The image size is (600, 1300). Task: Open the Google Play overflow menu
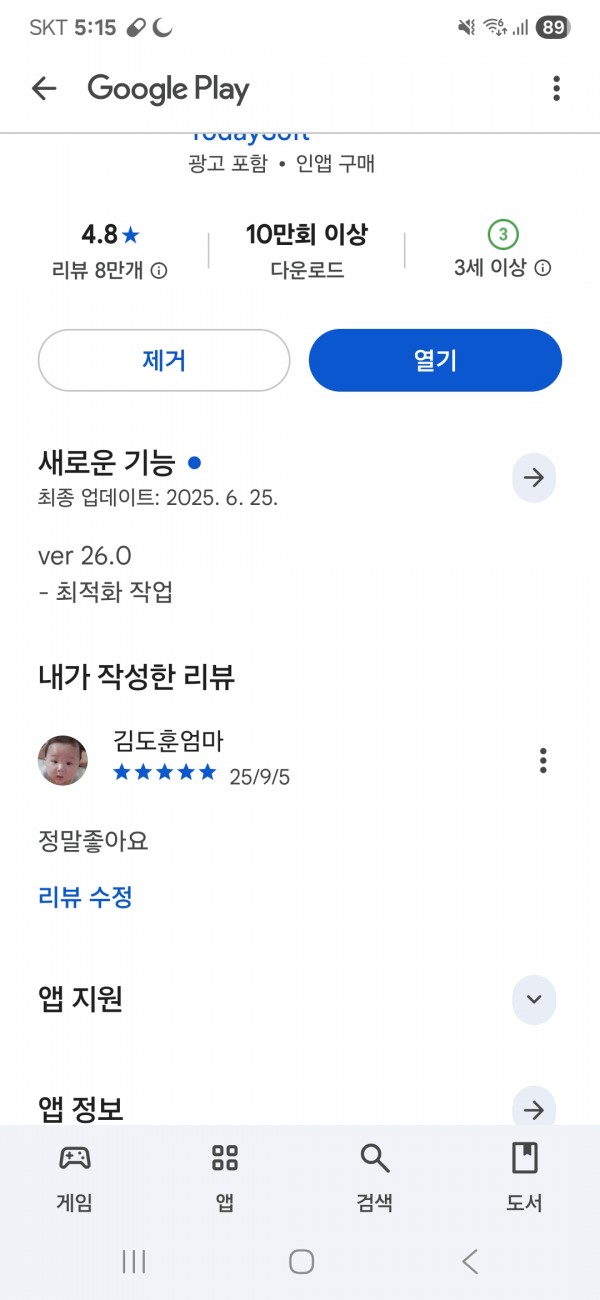pyautogui.click(x=556, y=89)
